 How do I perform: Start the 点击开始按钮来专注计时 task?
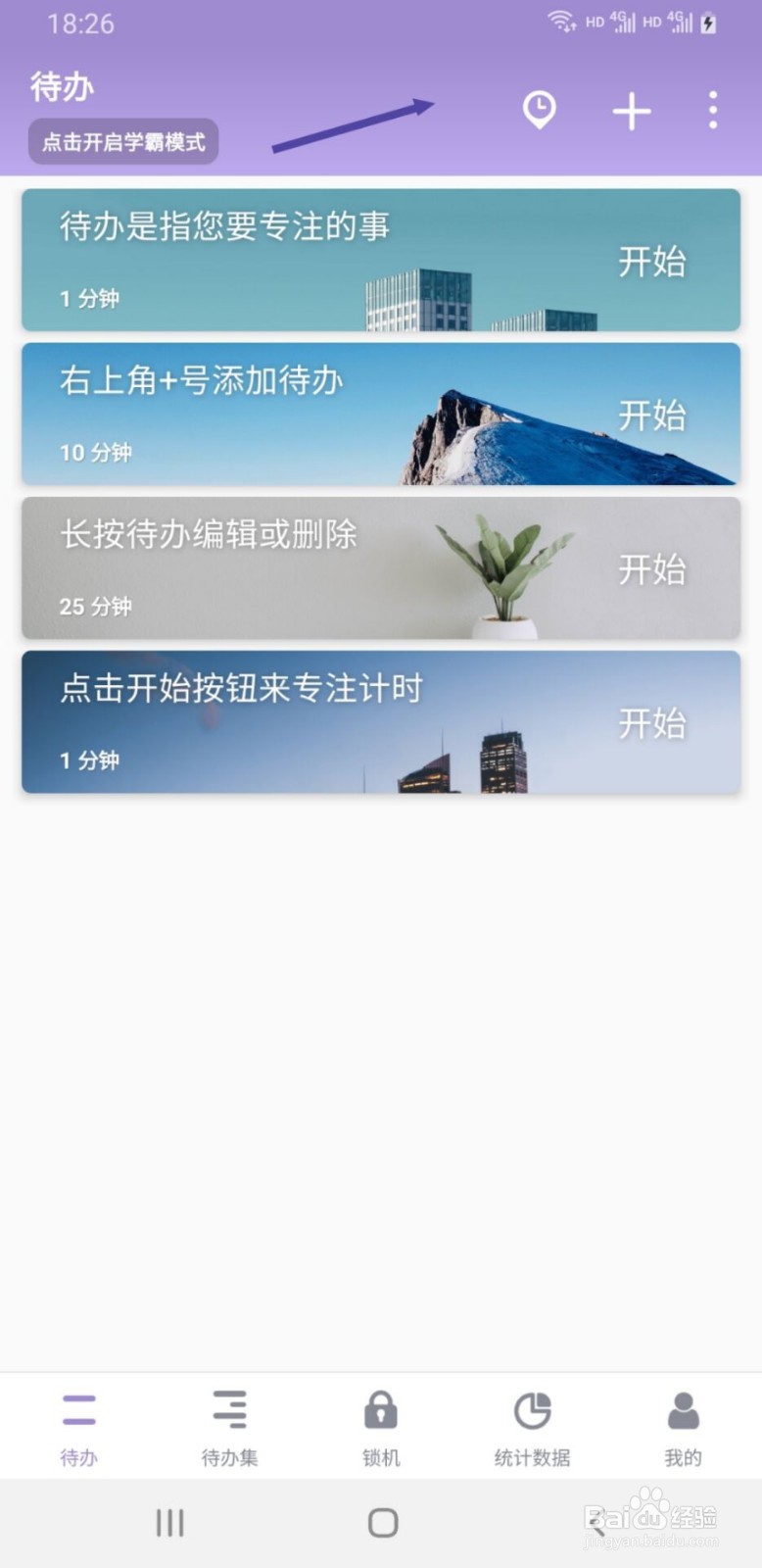click(651, 723)
